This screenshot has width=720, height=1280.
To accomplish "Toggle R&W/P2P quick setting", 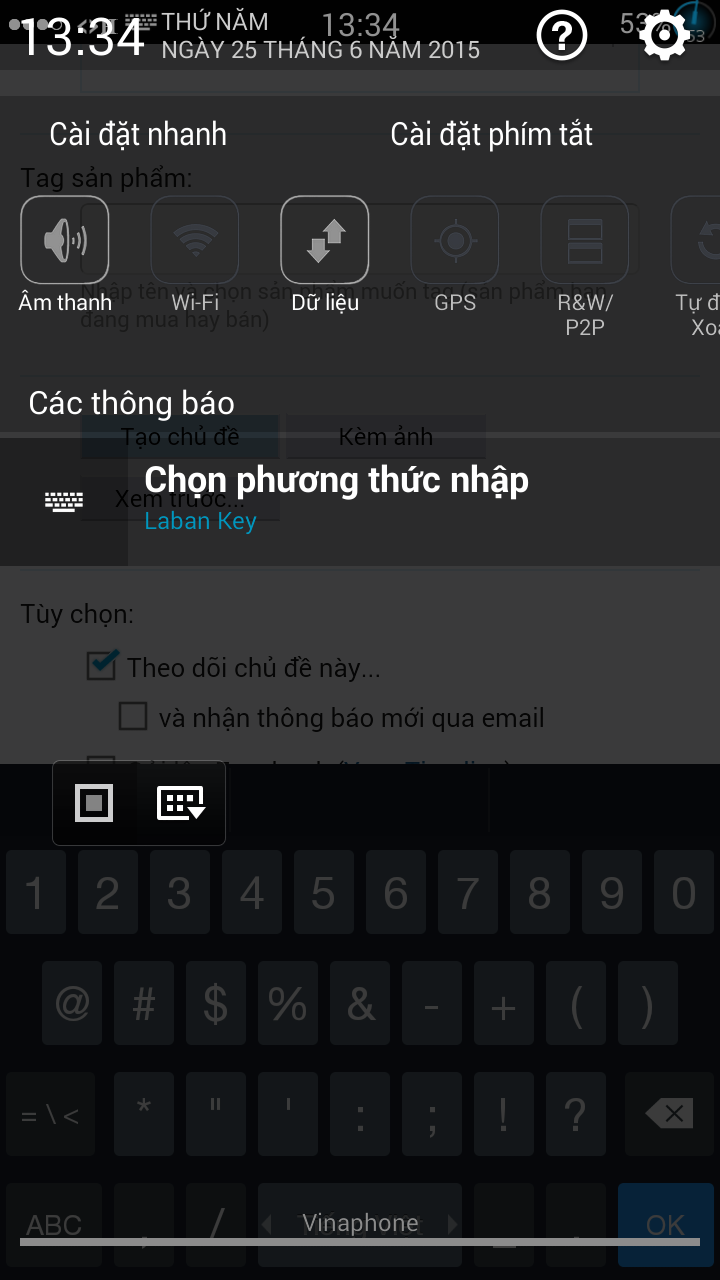I will (585, 240).
